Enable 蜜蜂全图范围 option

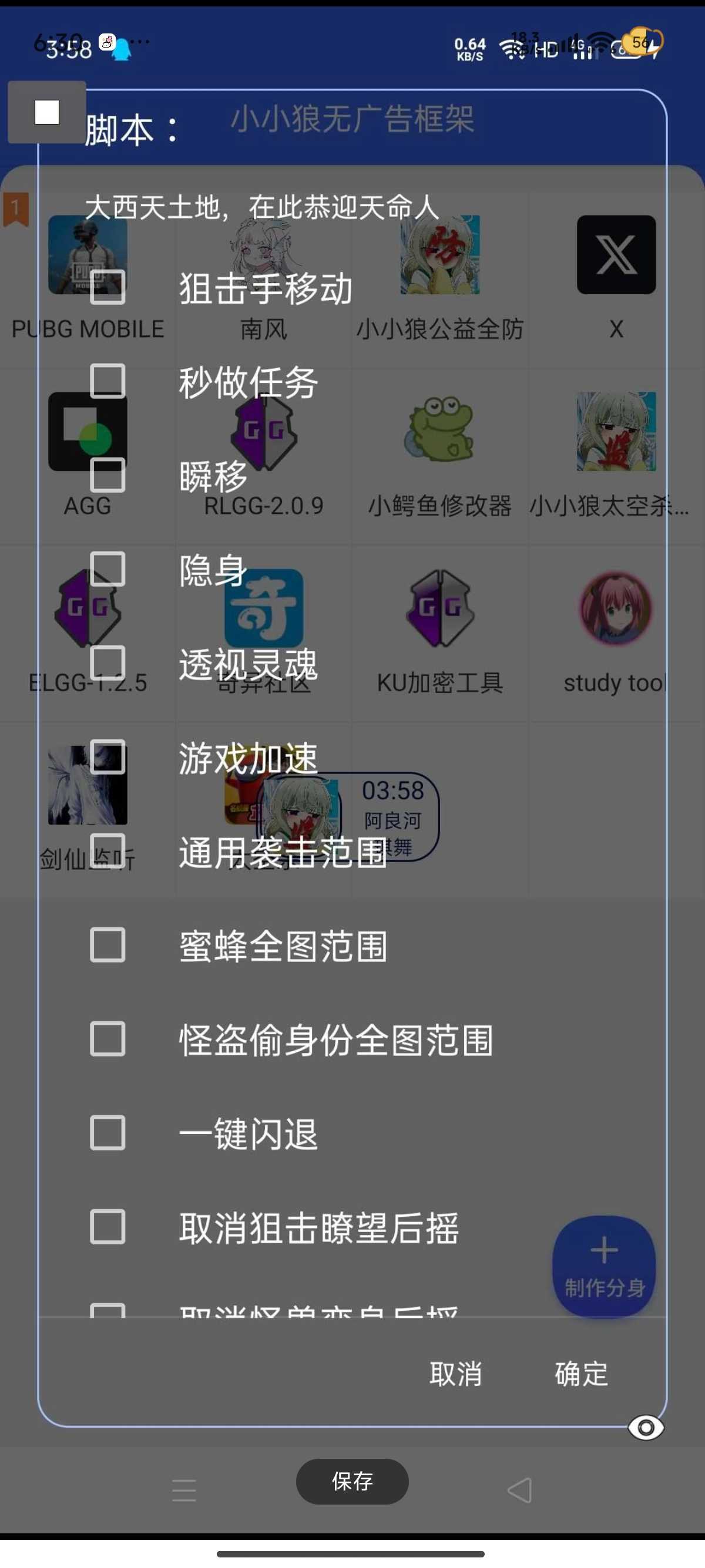point(108,945)
